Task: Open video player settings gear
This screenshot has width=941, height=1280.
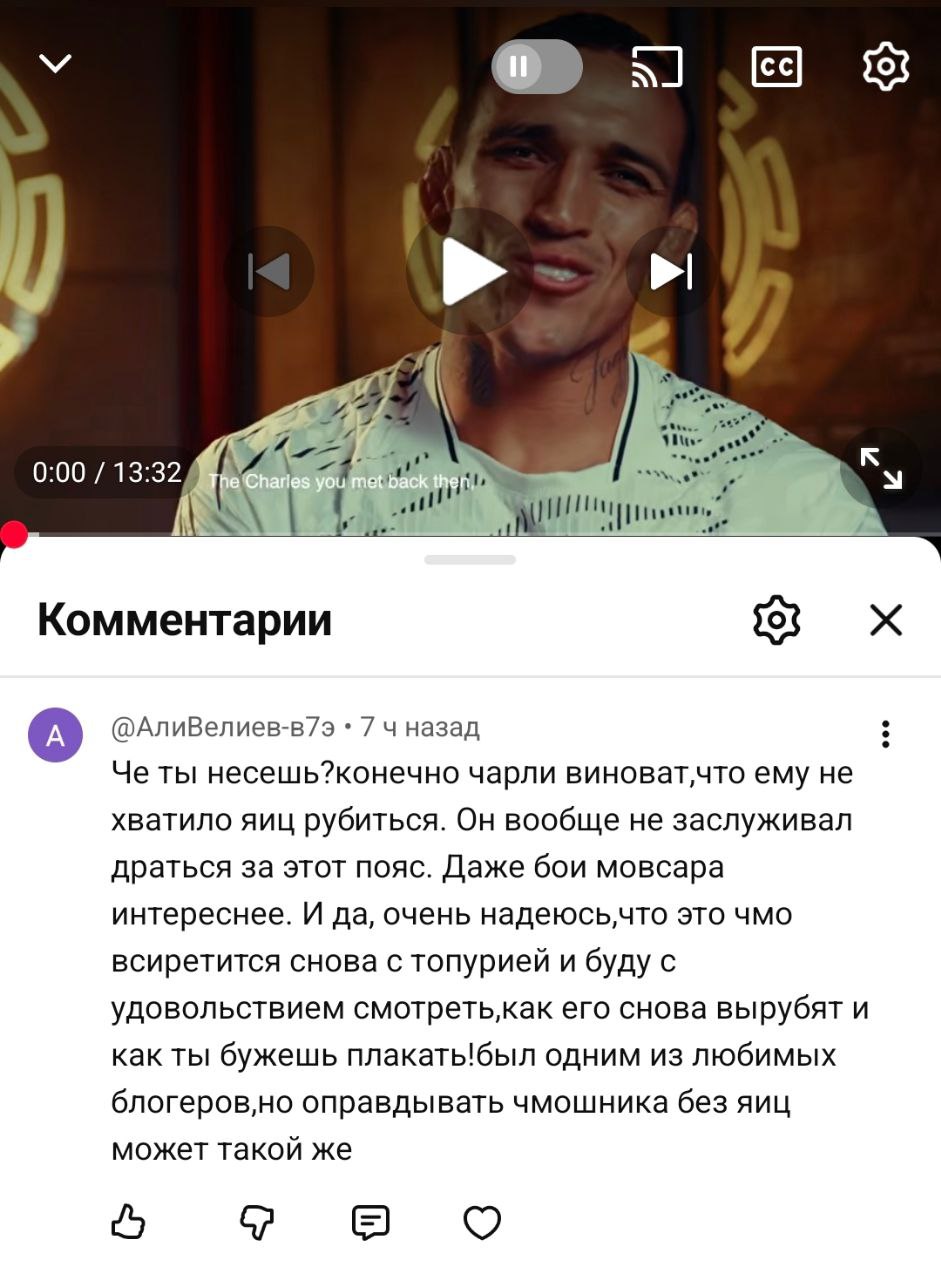Action: [x=885, y=67]
